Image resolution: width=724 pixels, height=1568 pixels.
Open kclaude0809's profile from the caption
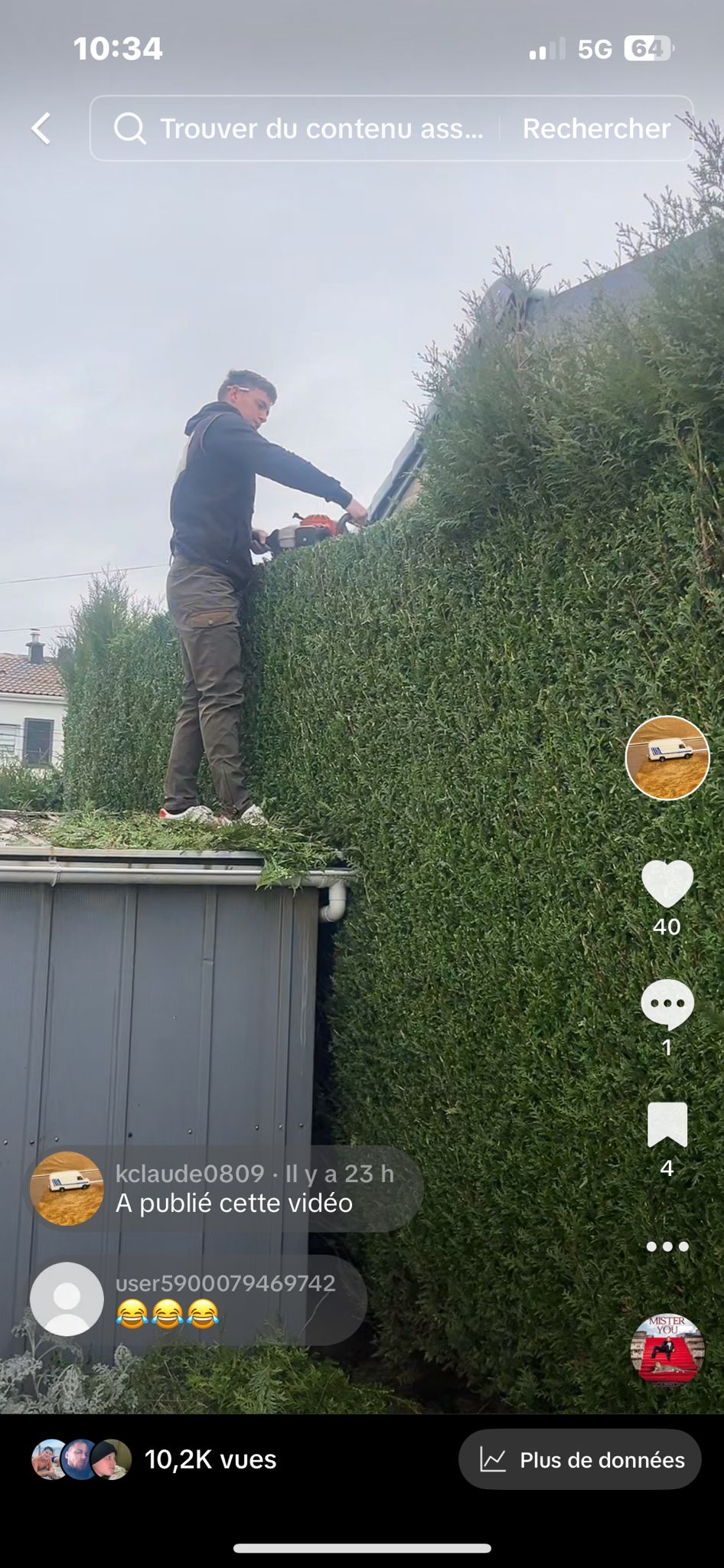189,1174
